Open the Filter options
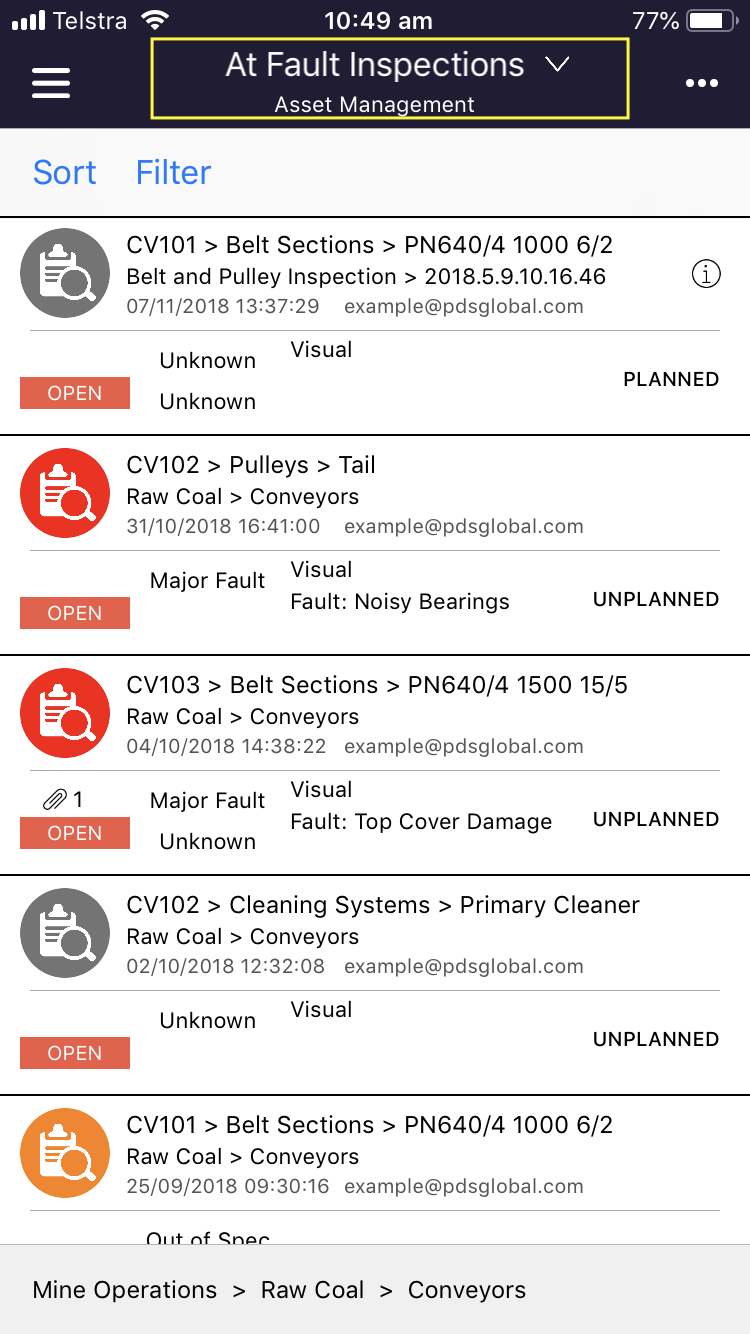750x1334 pixels. tap(174, 172)
